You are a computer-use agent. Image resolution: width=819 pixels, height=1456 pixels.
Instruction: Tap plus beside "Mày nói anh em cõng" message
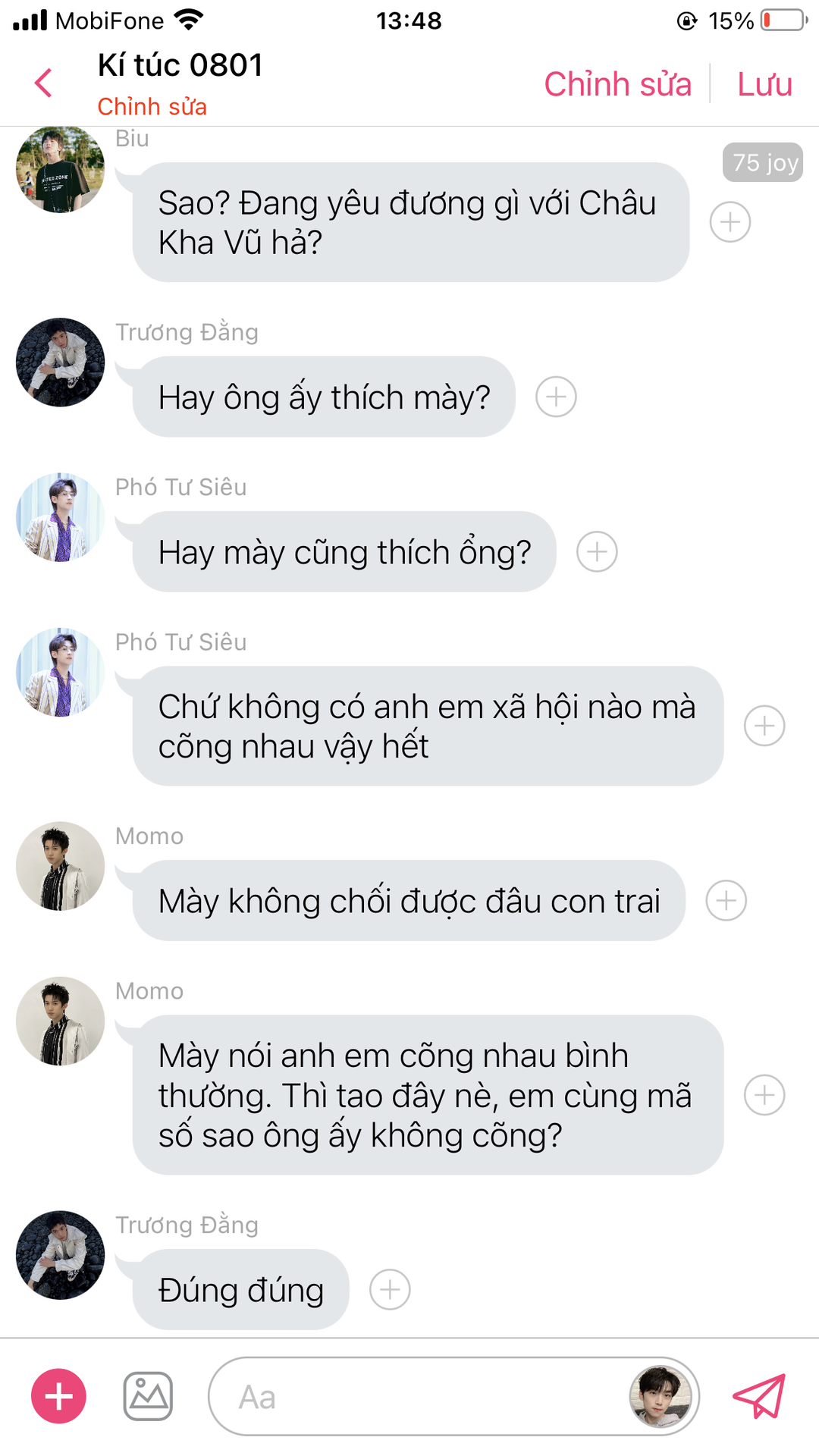pyautogui.click(x=764, y=1094)
